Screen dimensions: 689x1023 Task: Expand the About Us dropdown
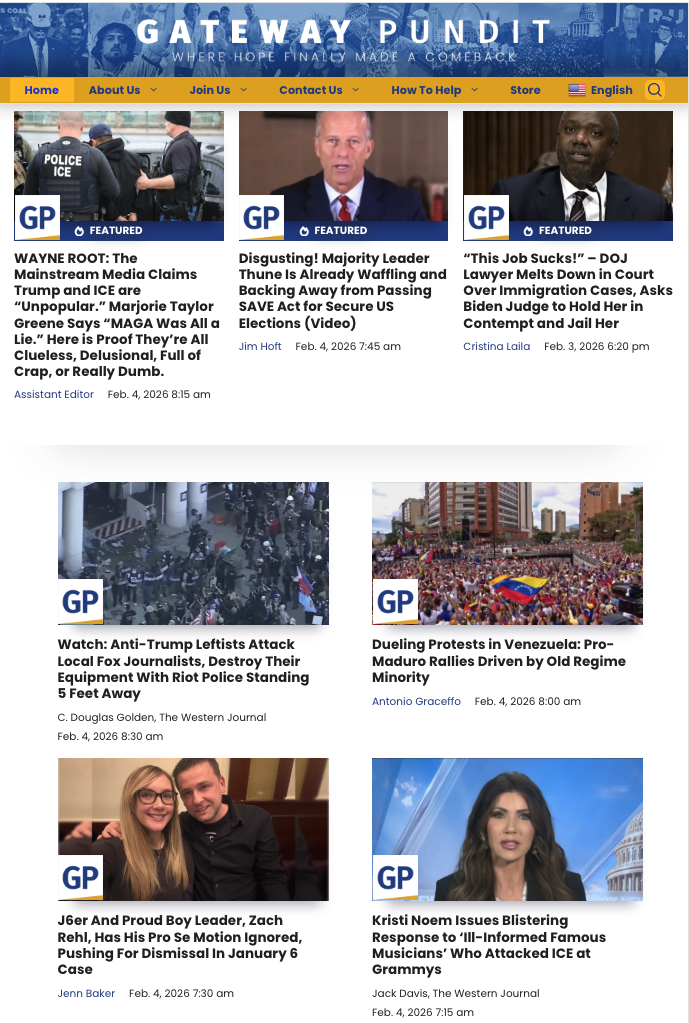click(x=123, y=90)
